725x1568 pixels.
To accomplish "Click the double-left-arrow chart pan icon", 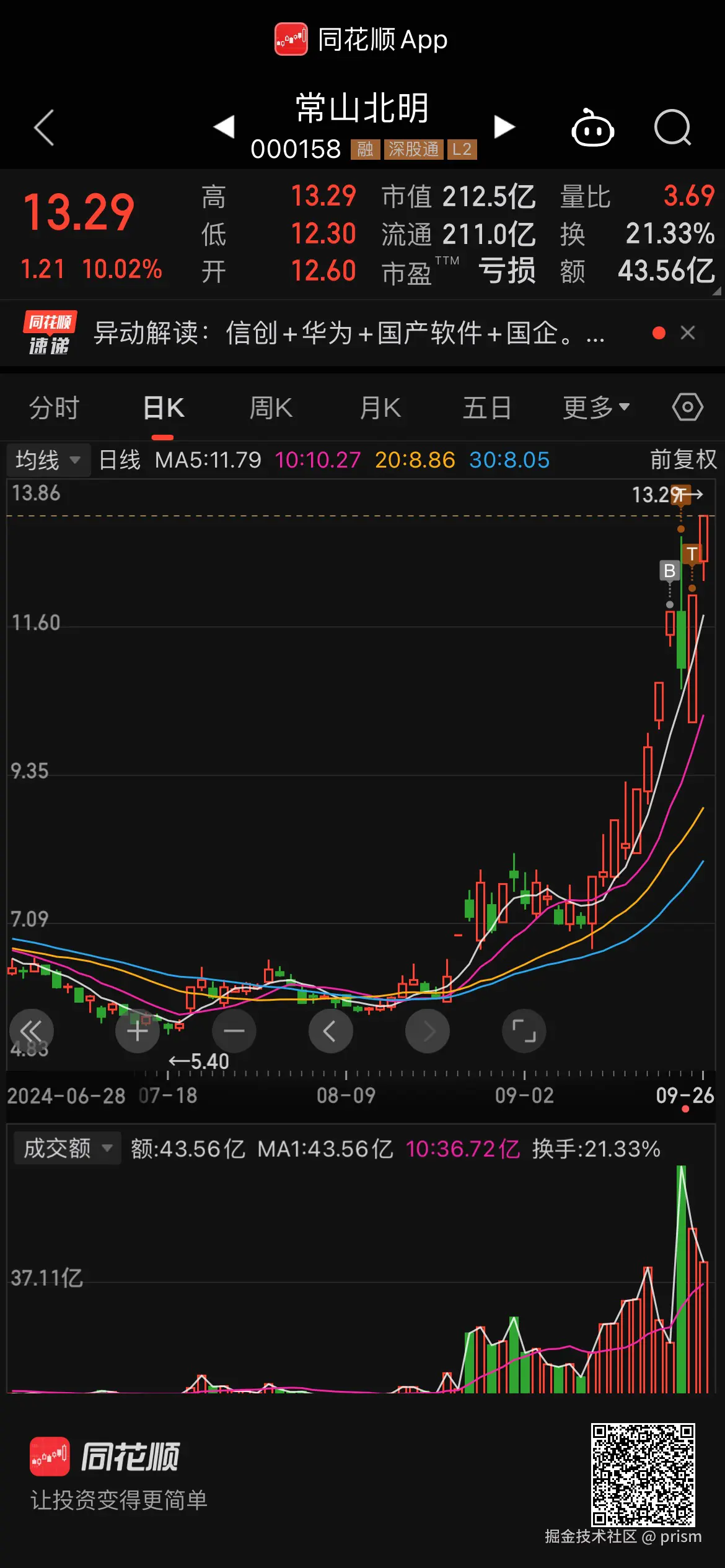I will [x=32, y=1031].
